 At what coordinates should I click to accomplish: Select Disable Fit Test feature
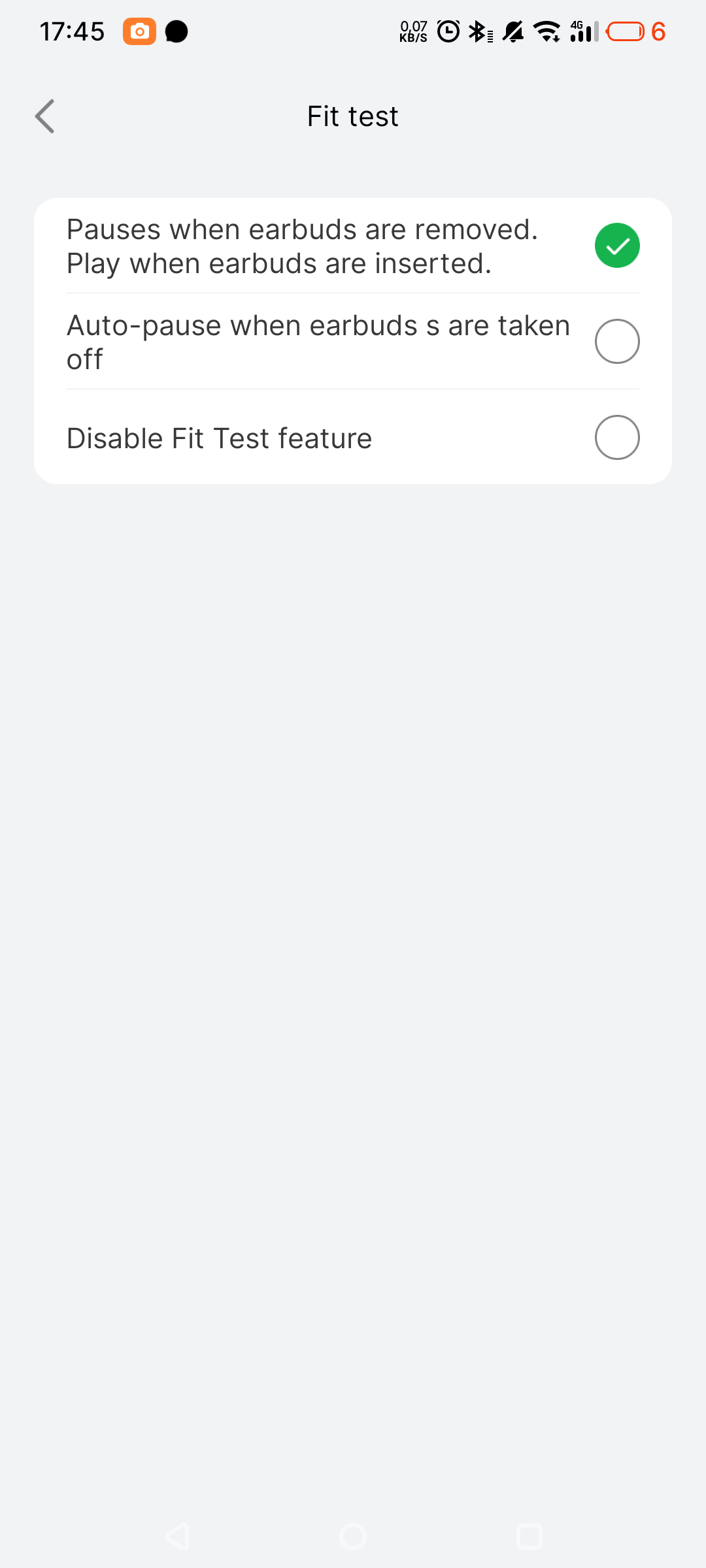(x=616, y=438)
